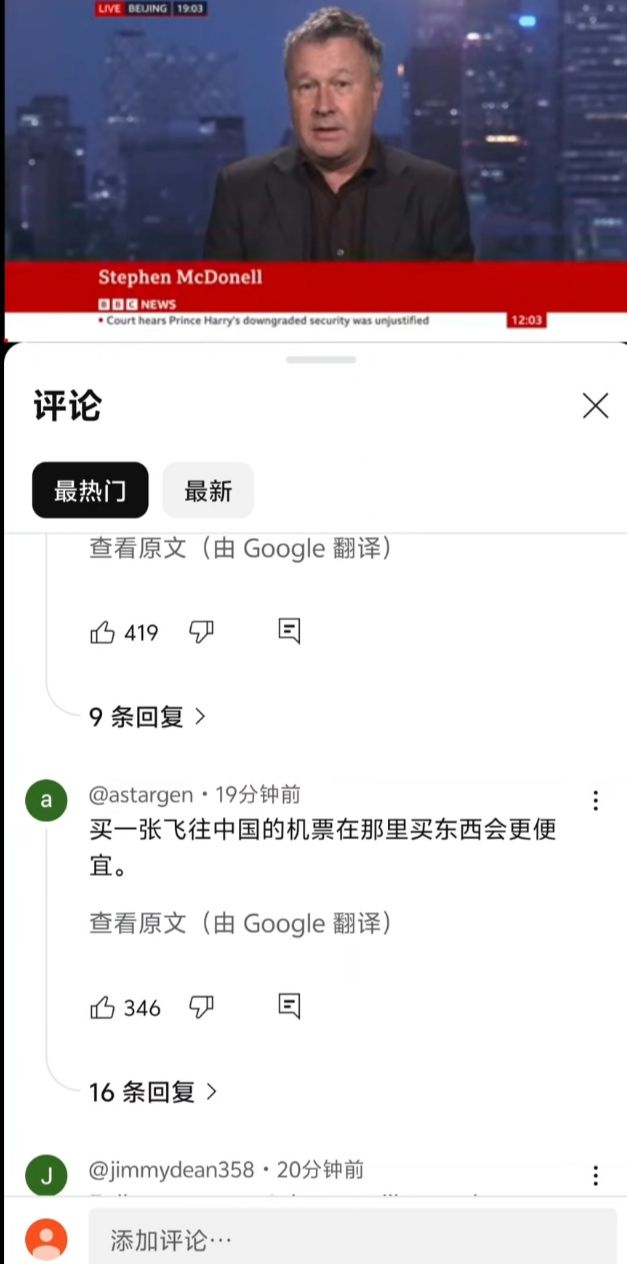
Task: Open @astargen's profile avatar
Action: 46,800
